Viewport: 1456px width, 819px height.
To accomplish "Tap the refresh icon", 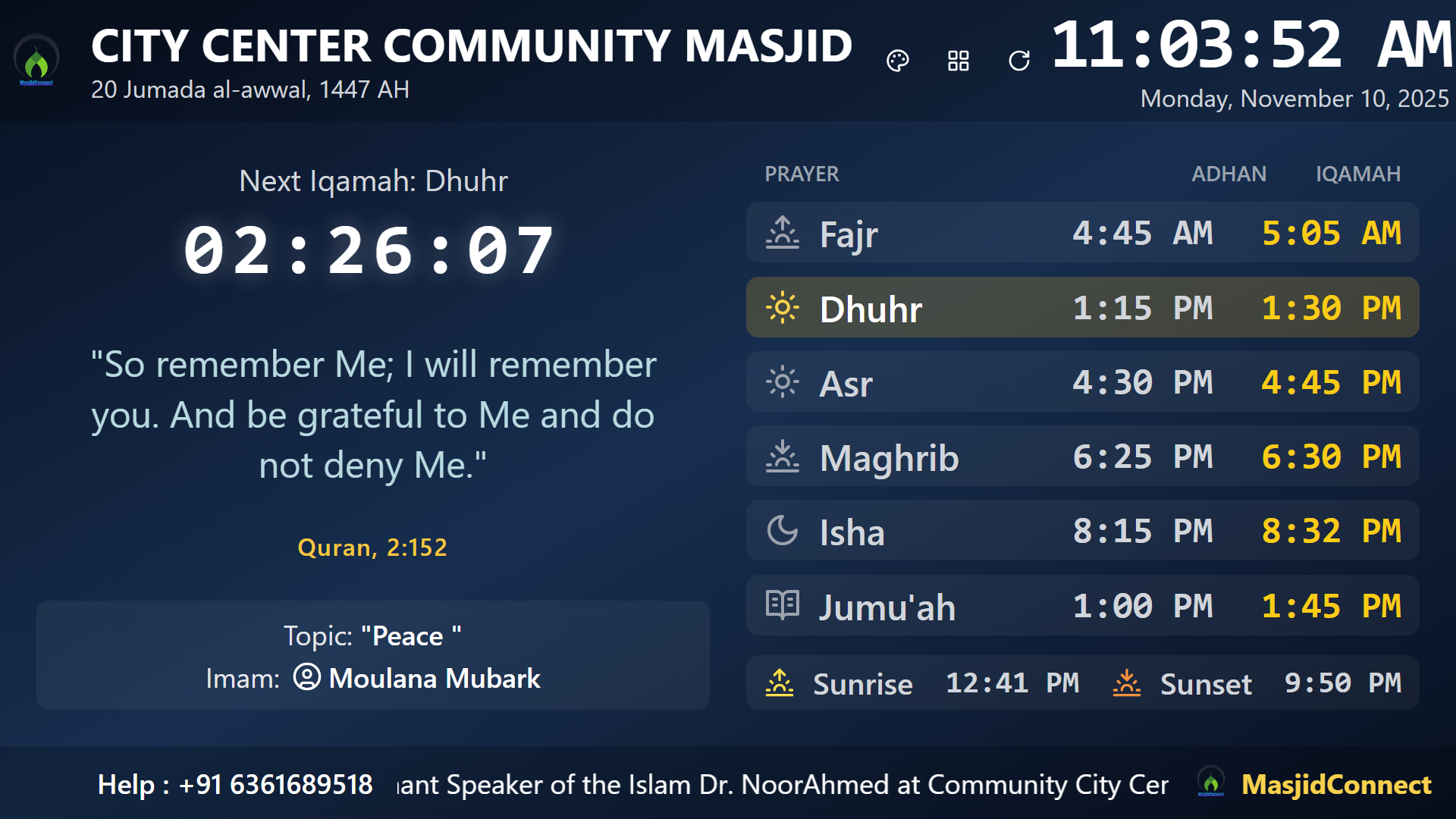I will 1019,61.
